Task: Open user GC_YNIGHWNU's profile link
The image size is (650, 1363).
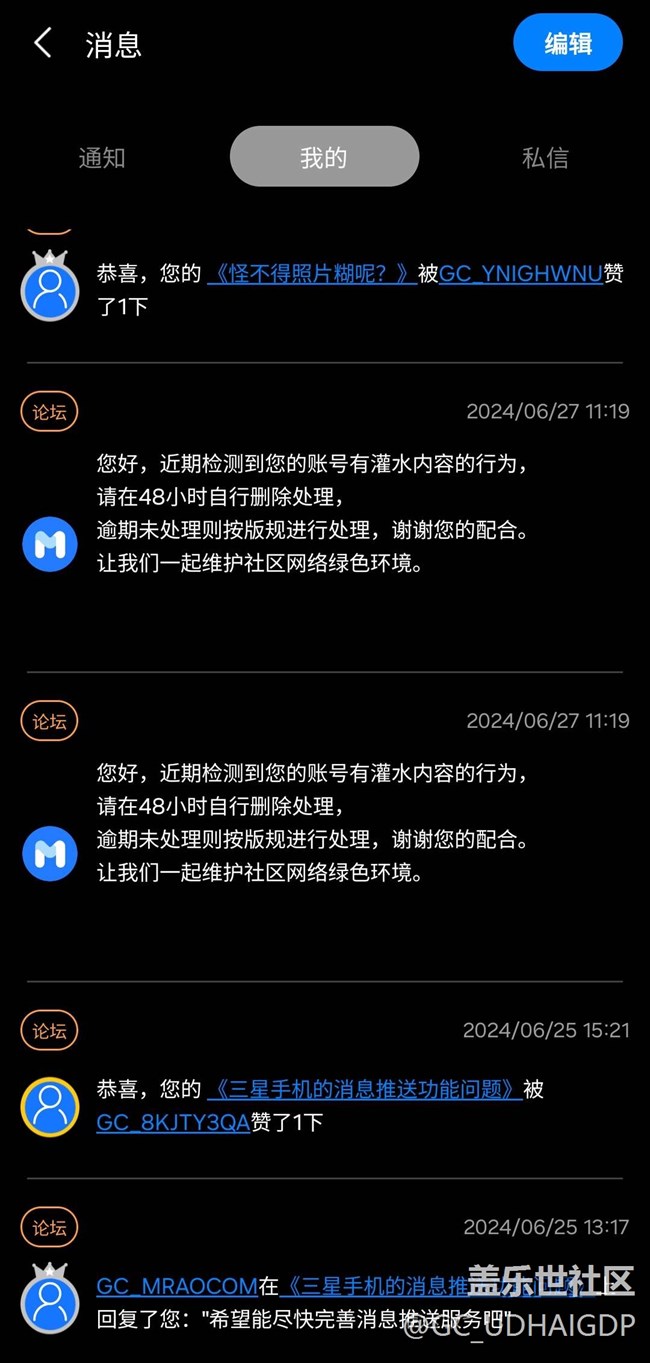Action: 521,273
